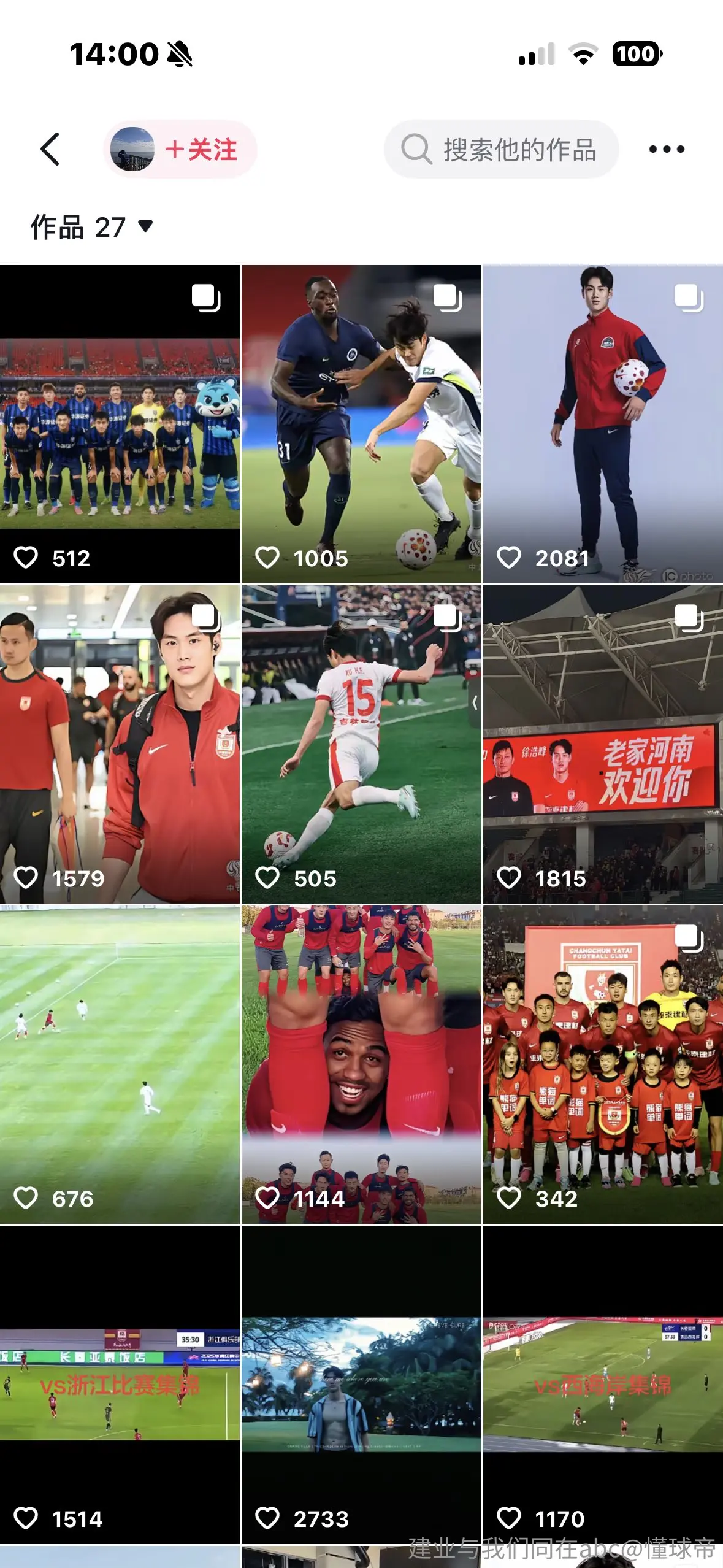The height and width of the screenshot is (1568, 723).
Task: Follow this user via +关注 button
Action: 180,149
